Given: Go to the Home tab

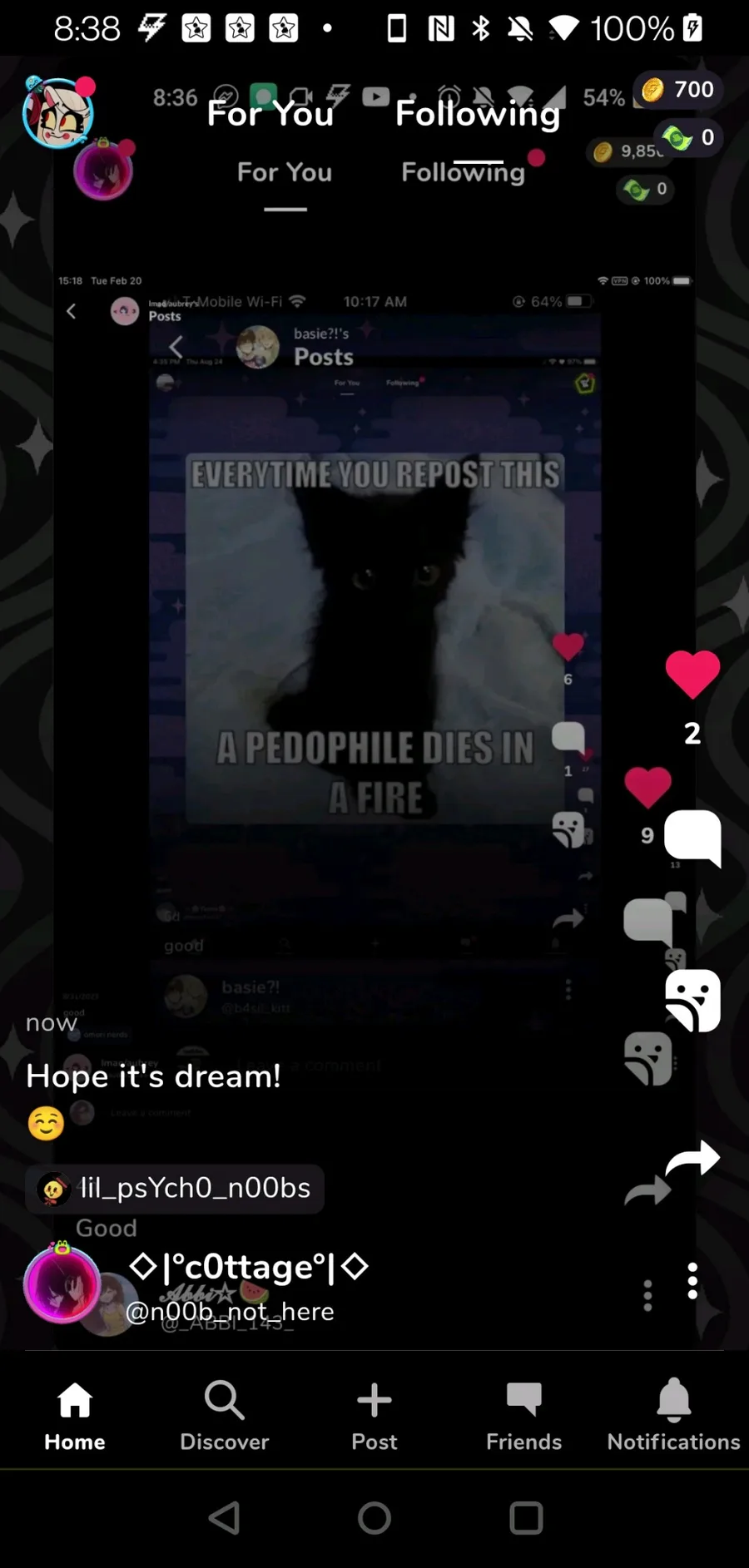Looking at the screenshot, I should [x=75, y=1416].
